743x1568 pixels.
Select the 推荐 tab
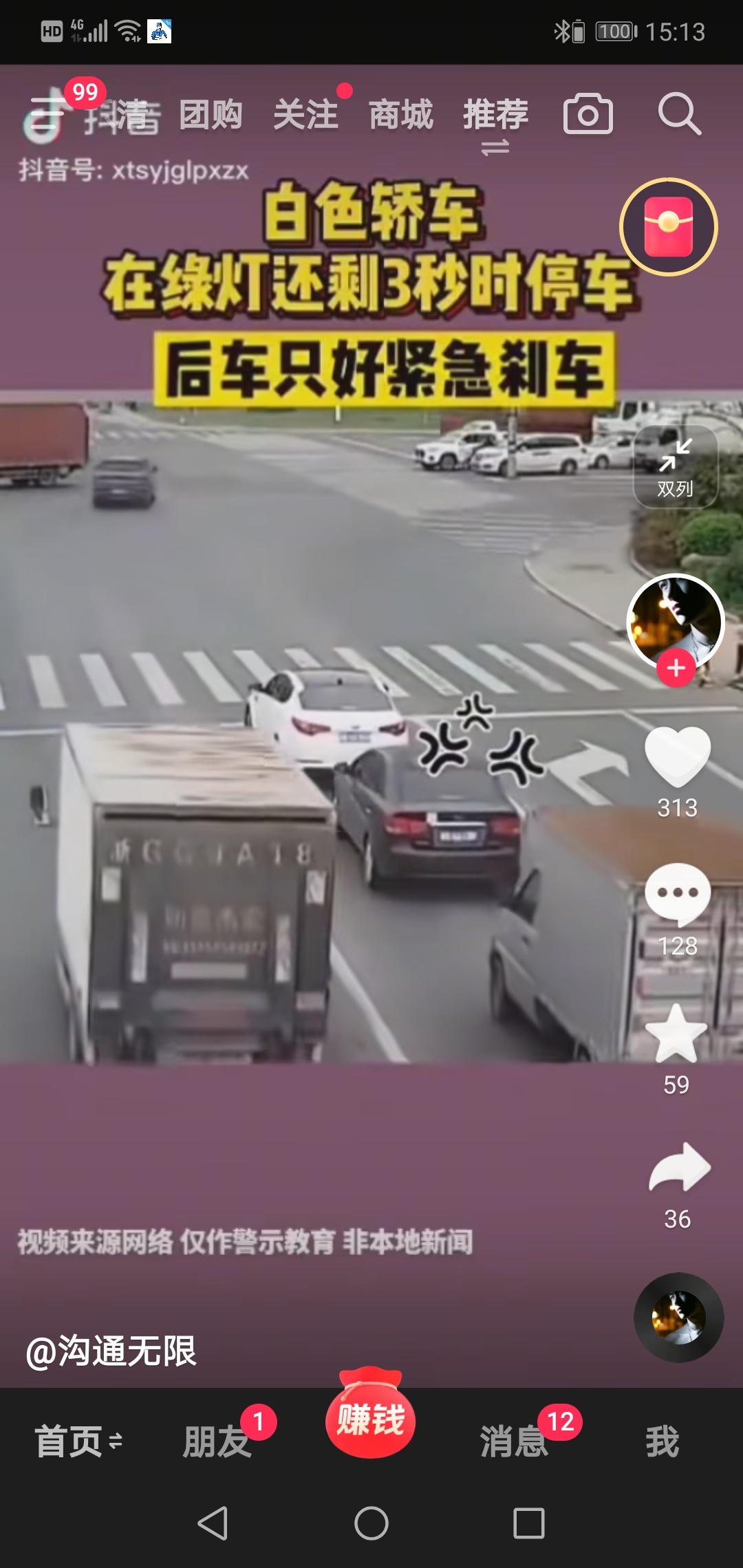[x=495, y=114]
